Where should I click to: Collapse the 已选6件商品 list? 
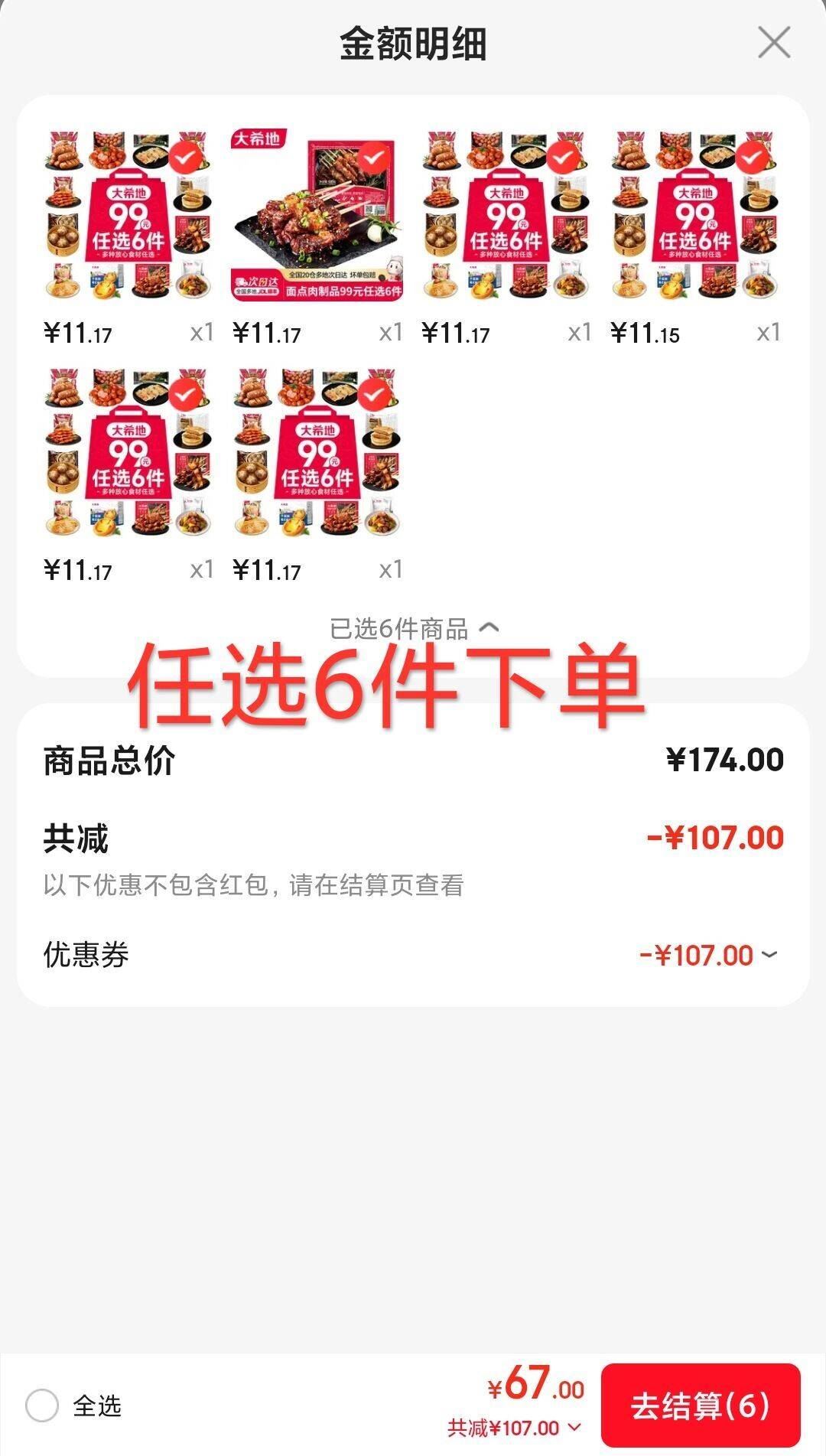pos(413,629)
